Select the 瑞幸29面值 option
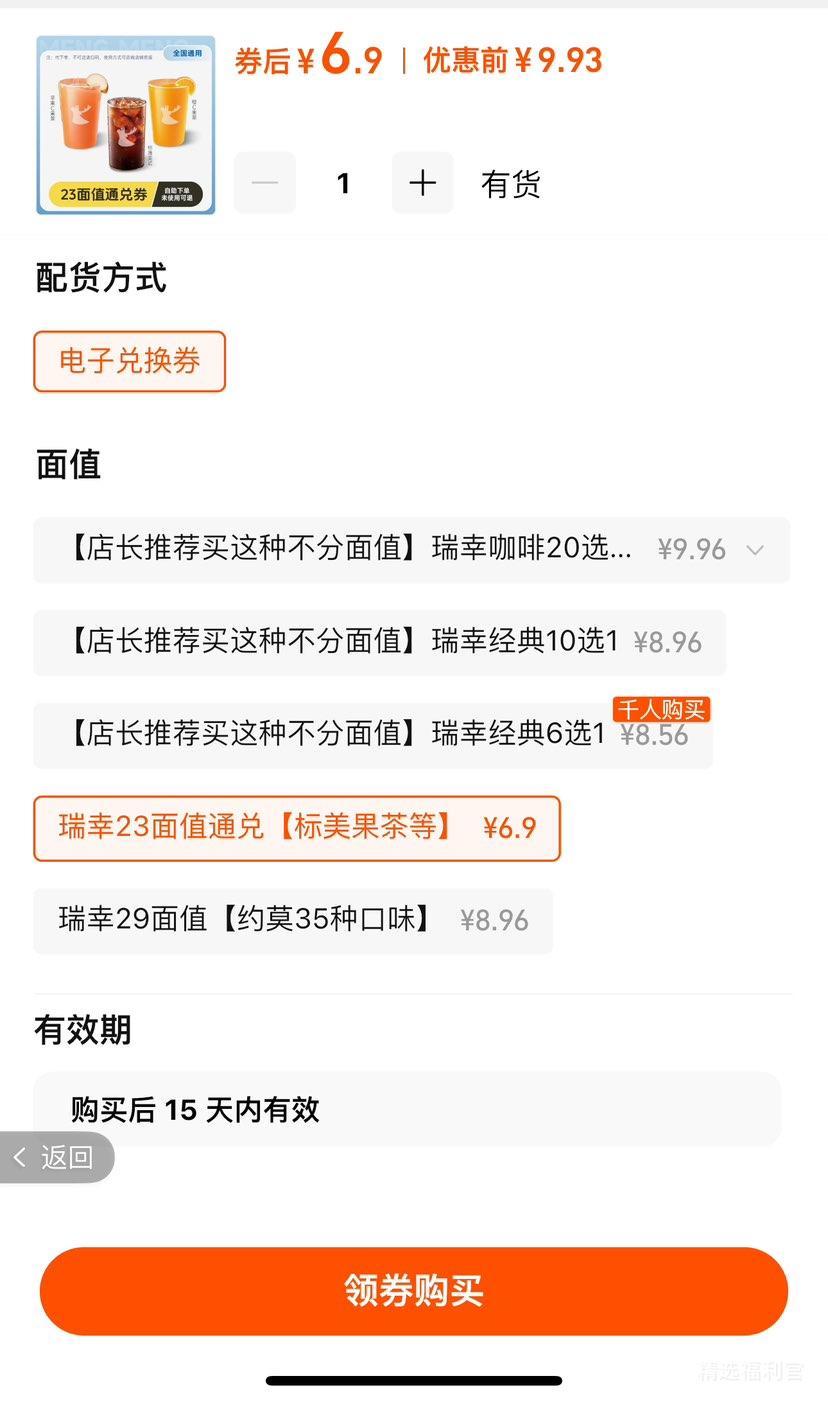828x1401 pixels. pyautogui.click(x=293, y=920)
